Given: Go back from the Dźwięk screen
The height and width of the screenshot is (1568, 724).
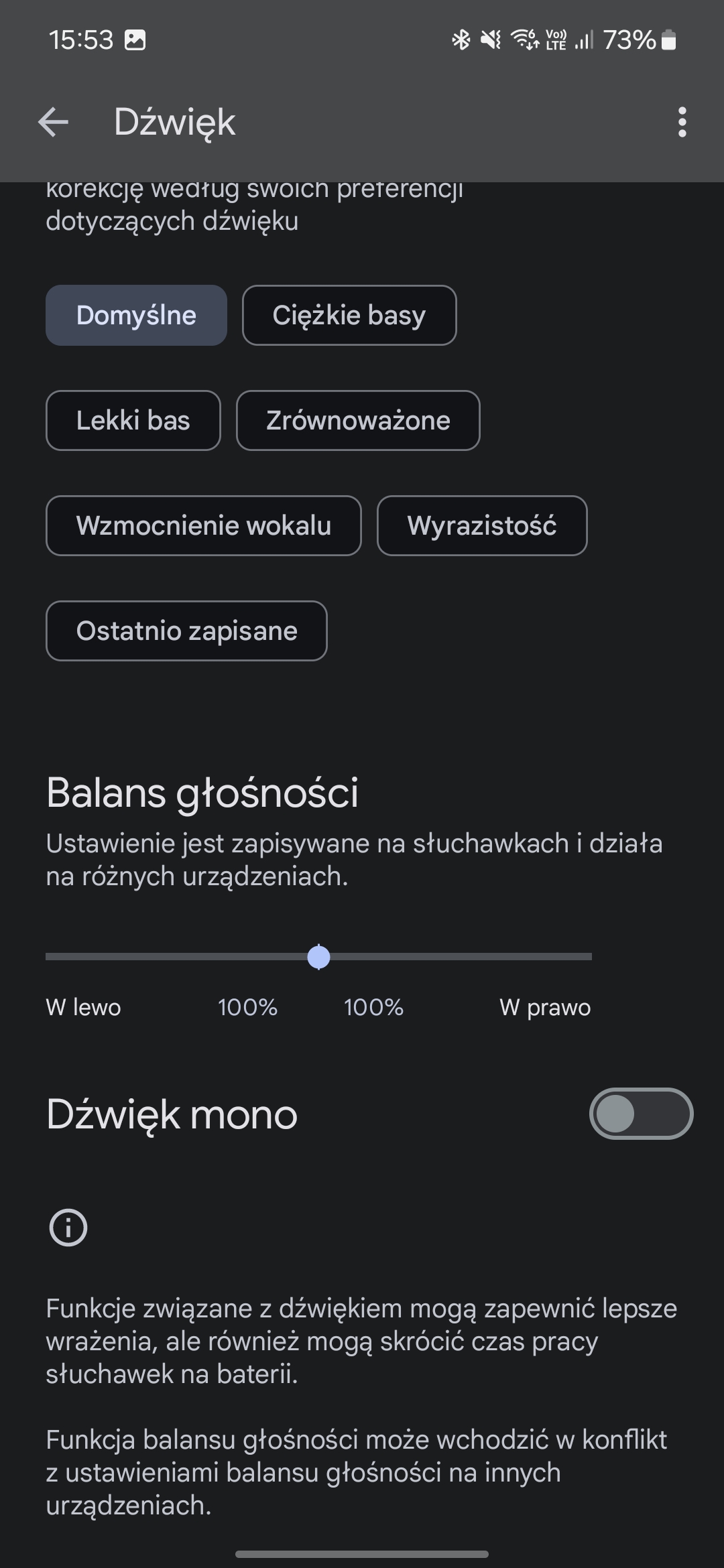Looking at the screenshot, I should pyautogui.click(x=53, y=123).
